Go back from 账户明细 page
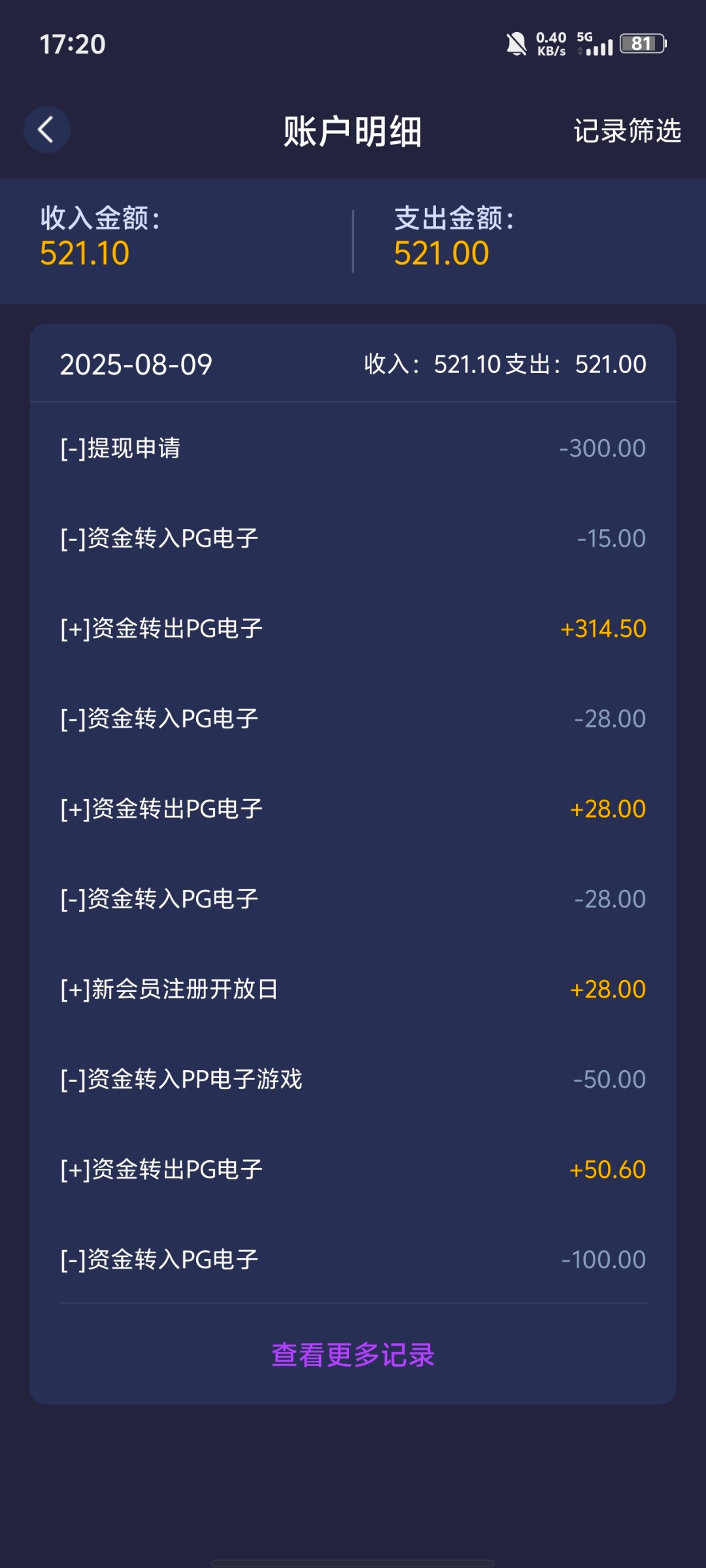 pos(46,129)
